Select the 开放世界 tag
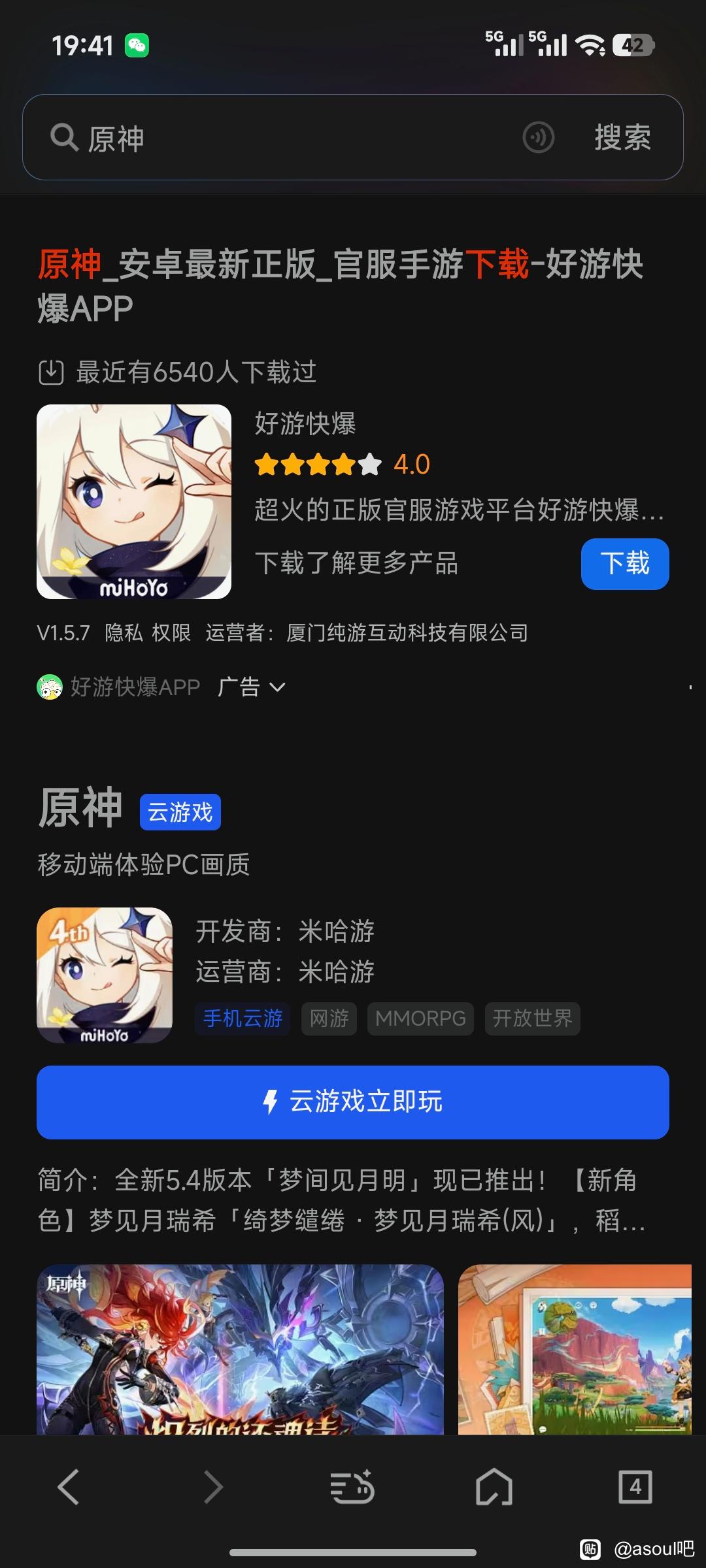 (532, 1019)
